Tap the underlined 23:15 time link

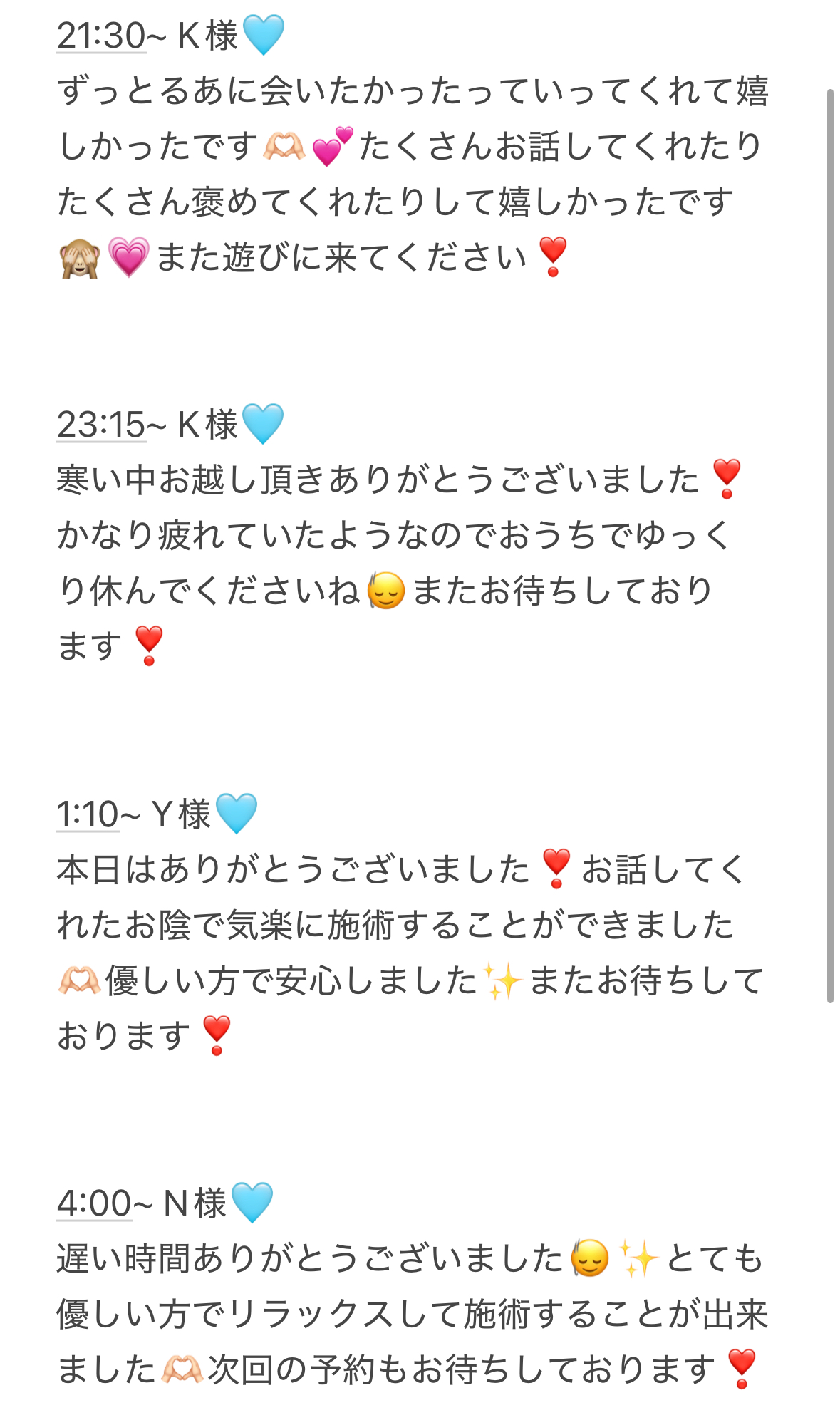[101, 425]
